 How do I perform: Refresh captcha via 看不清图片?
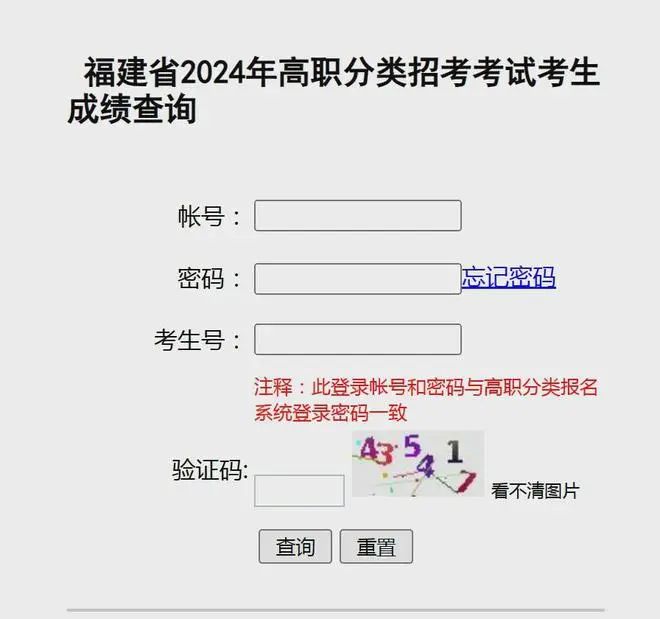(x=534, y=491)
